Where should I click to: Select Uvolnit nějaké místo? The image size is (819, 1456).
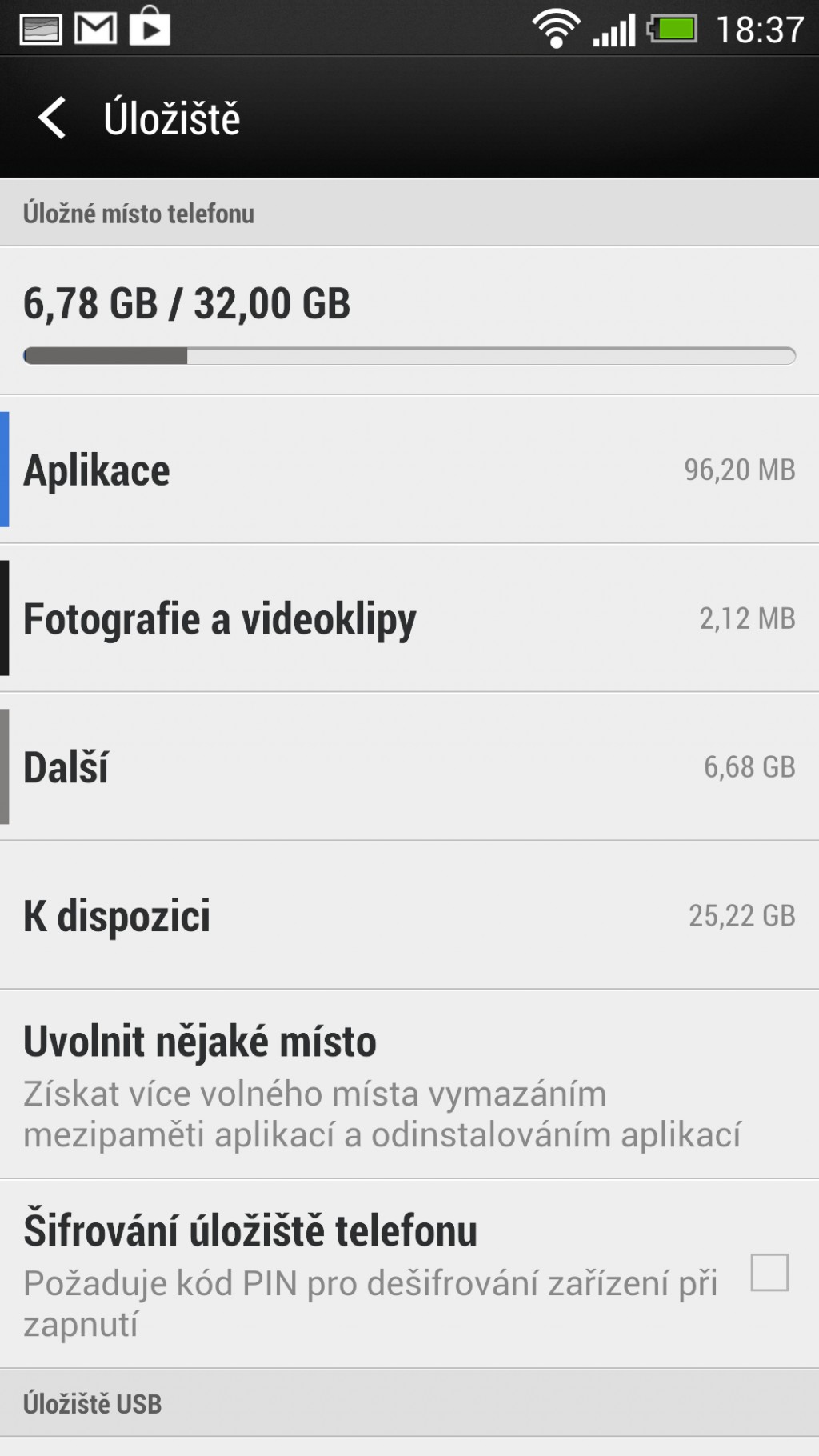coord(409,1085)
